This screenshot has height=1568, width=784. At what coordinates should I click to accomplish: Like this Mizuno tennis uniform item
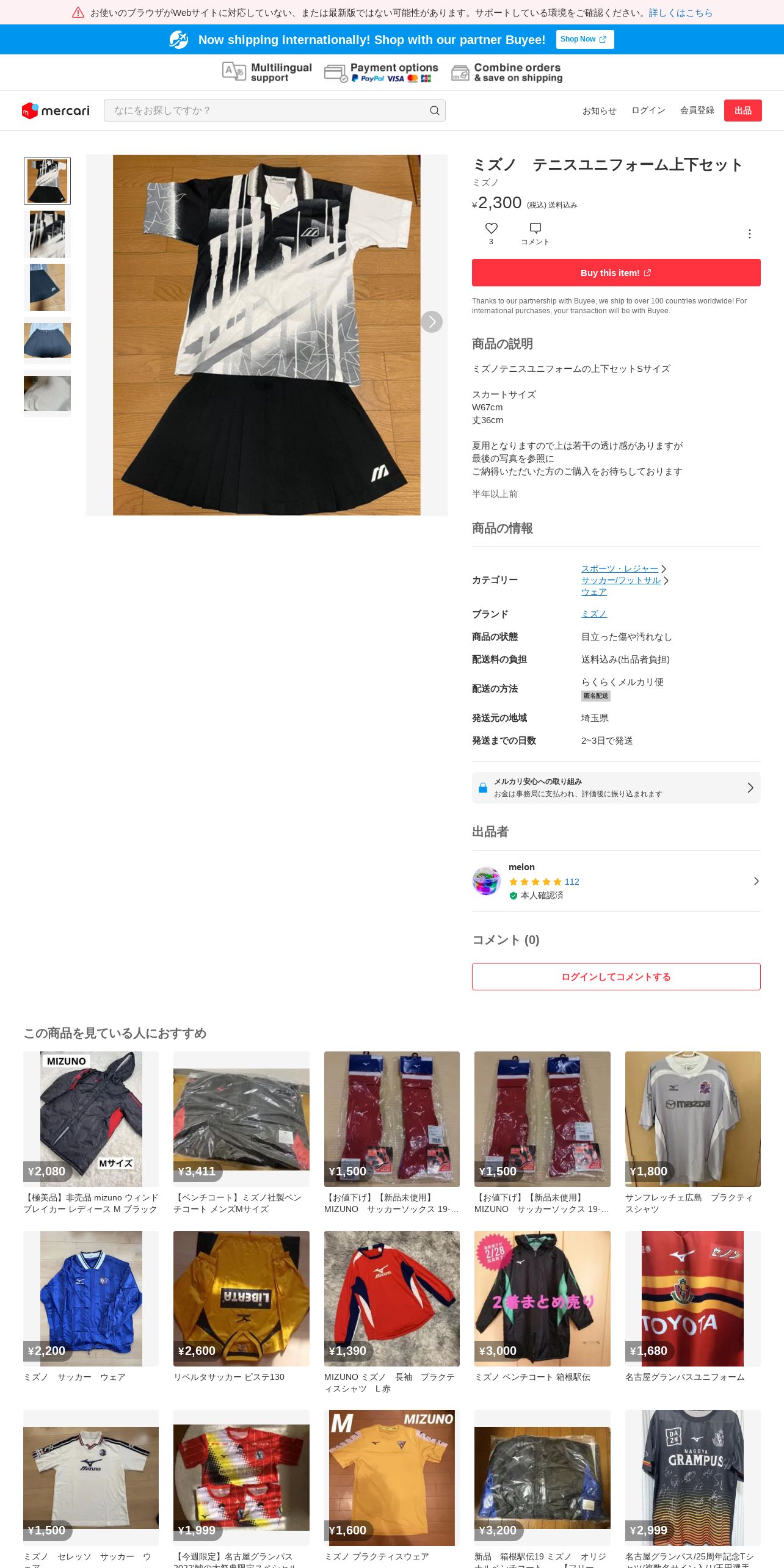[x=491, y=228]
